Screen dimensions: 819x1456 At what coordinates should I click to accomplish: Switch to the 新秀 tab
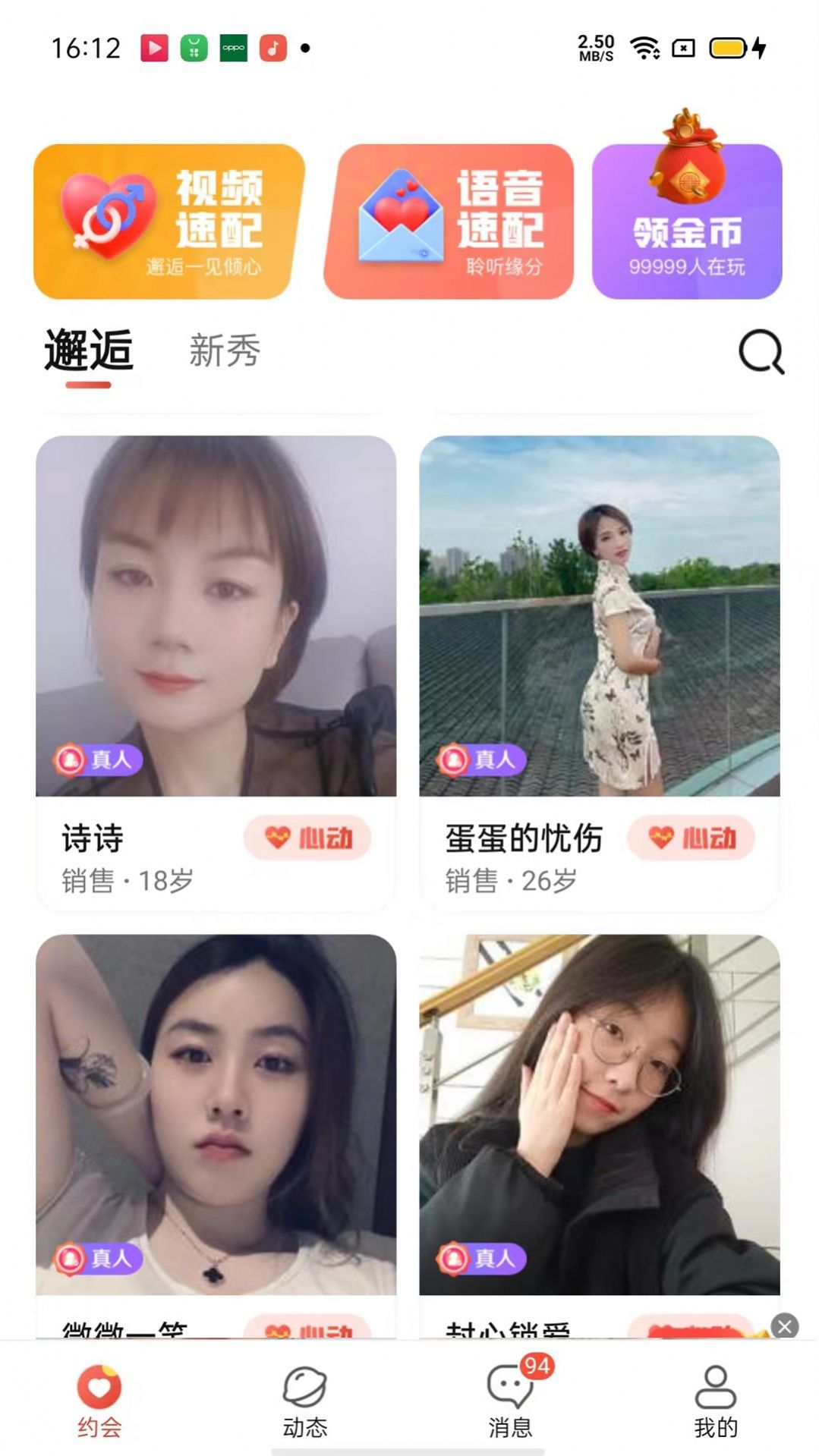tap(225, 351)
